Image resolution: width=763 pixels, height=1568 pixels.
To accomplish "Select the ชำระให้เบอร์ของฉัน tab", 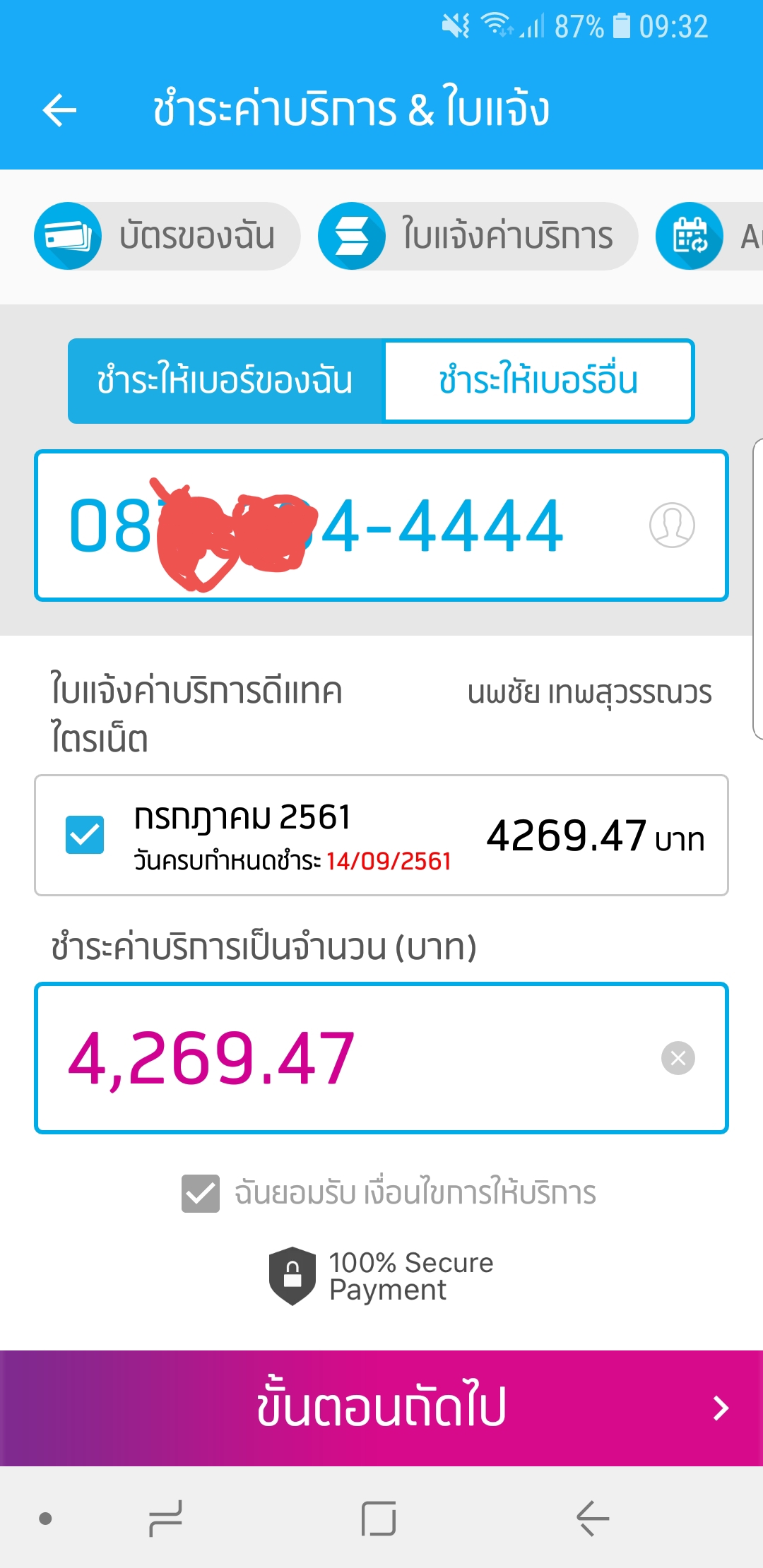I will coord(225,381).
